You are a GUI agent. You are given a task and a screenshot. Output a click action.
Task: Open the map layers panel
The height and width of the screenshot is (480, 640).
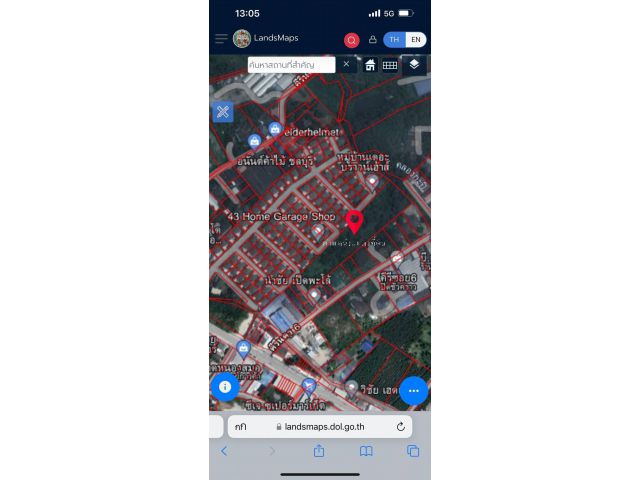pos(414,64)
